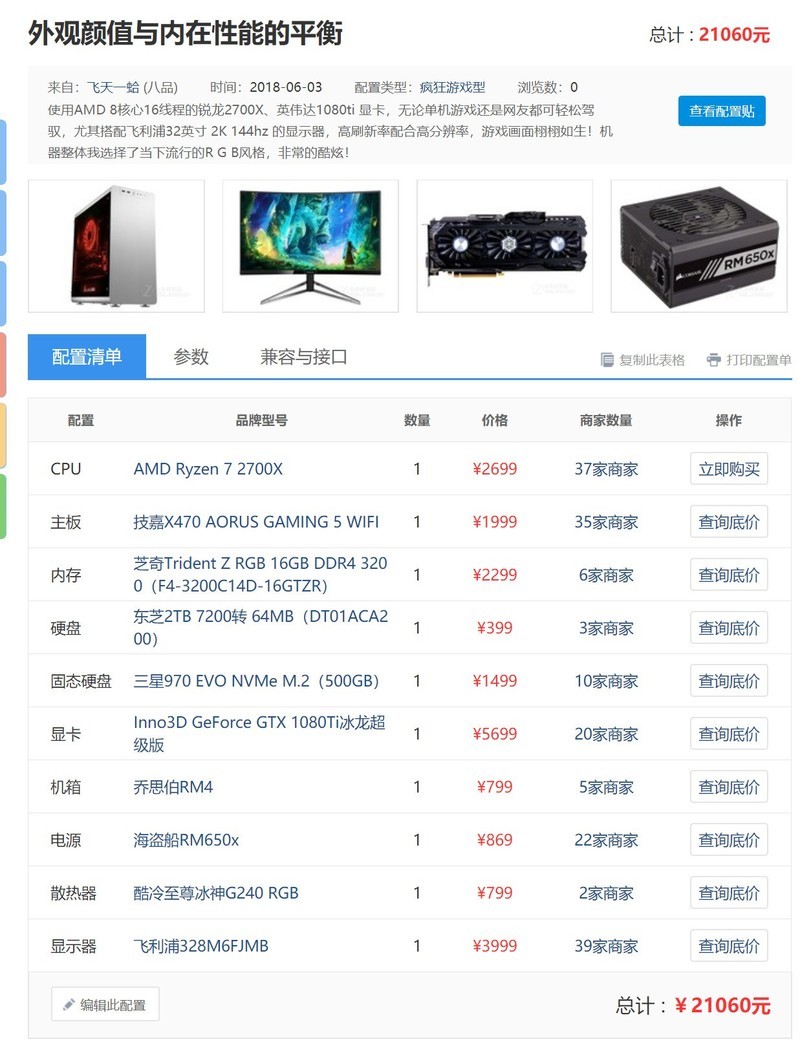Copy the table with 复制此表格
Viewport: 800px width, 1055px height.
tap(643, 360)
